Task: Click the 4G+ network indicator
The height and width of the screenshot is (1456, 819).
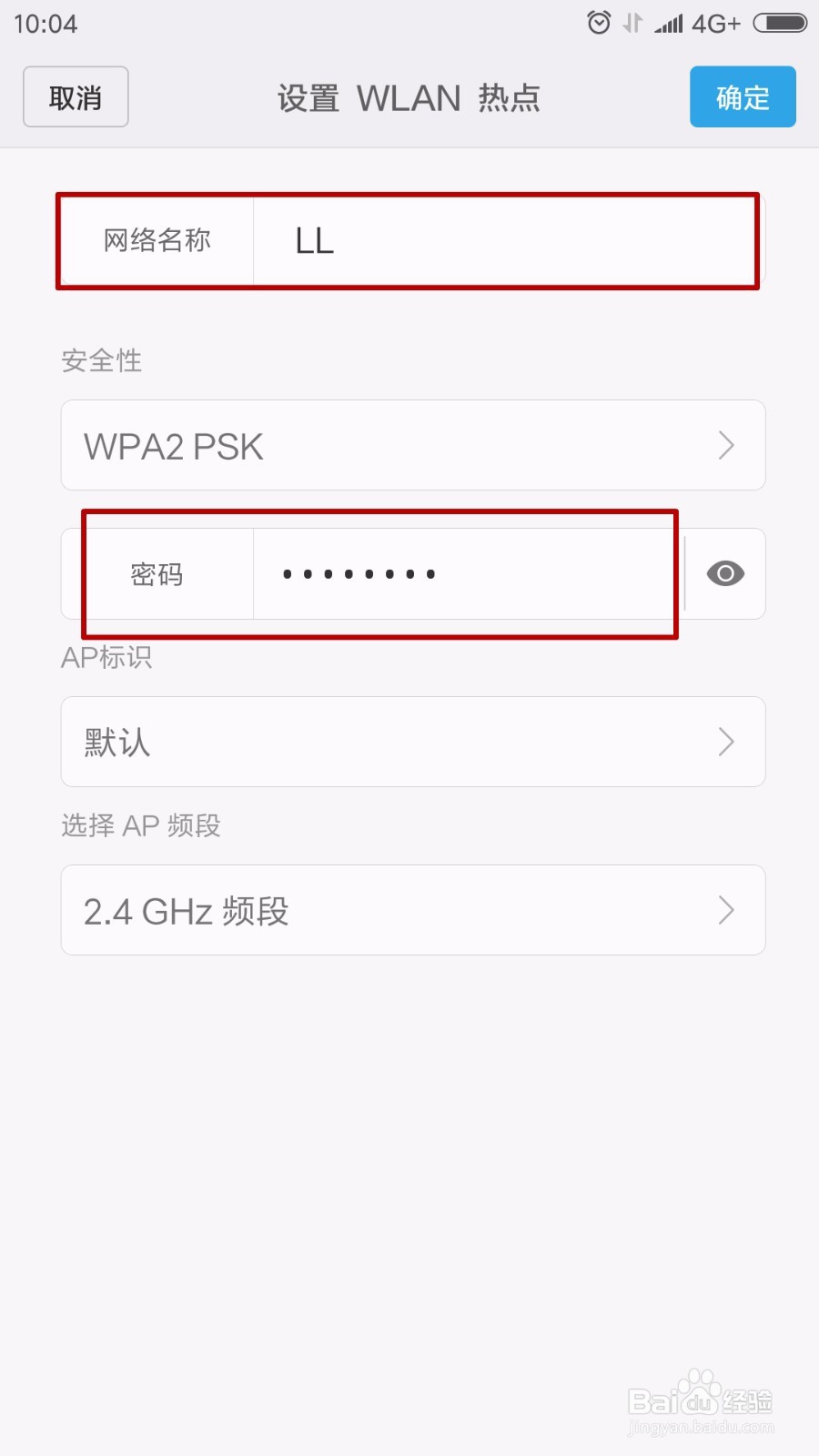Action: tap(716, 23)
